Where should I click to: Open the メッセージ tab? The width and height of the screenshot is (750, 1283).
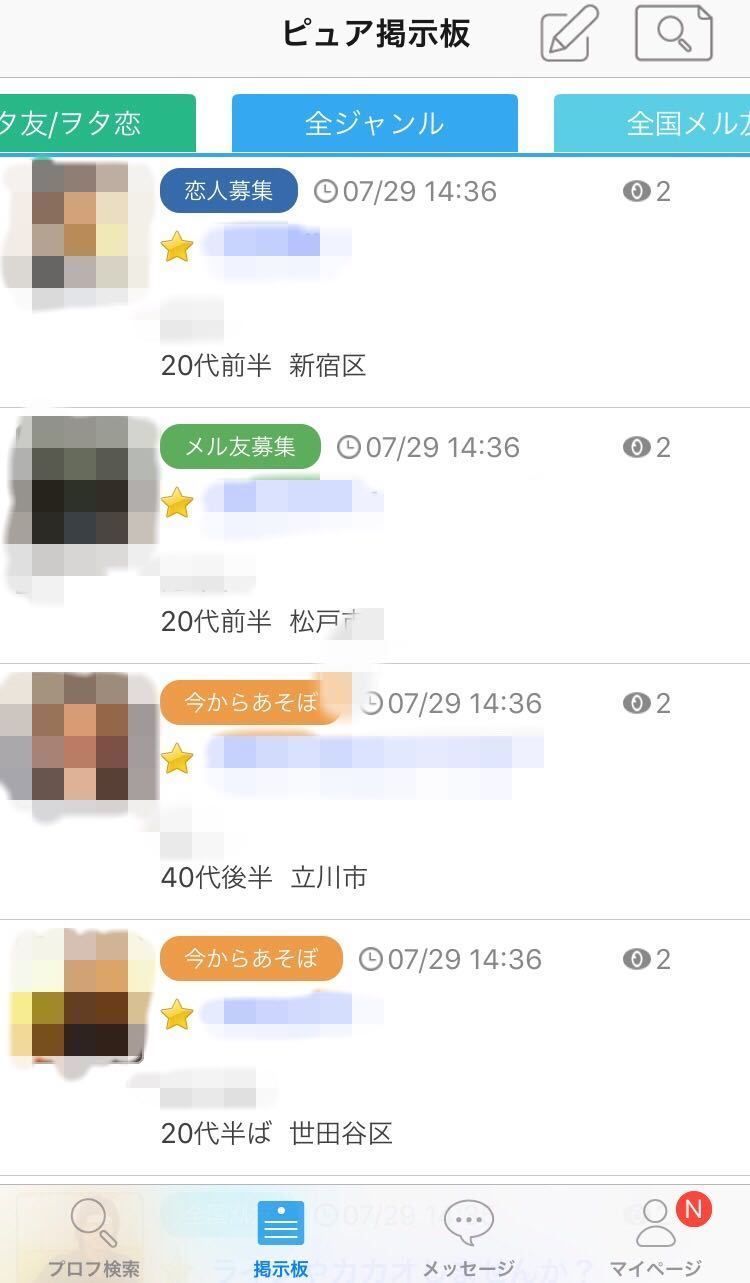pos(470,1238)
